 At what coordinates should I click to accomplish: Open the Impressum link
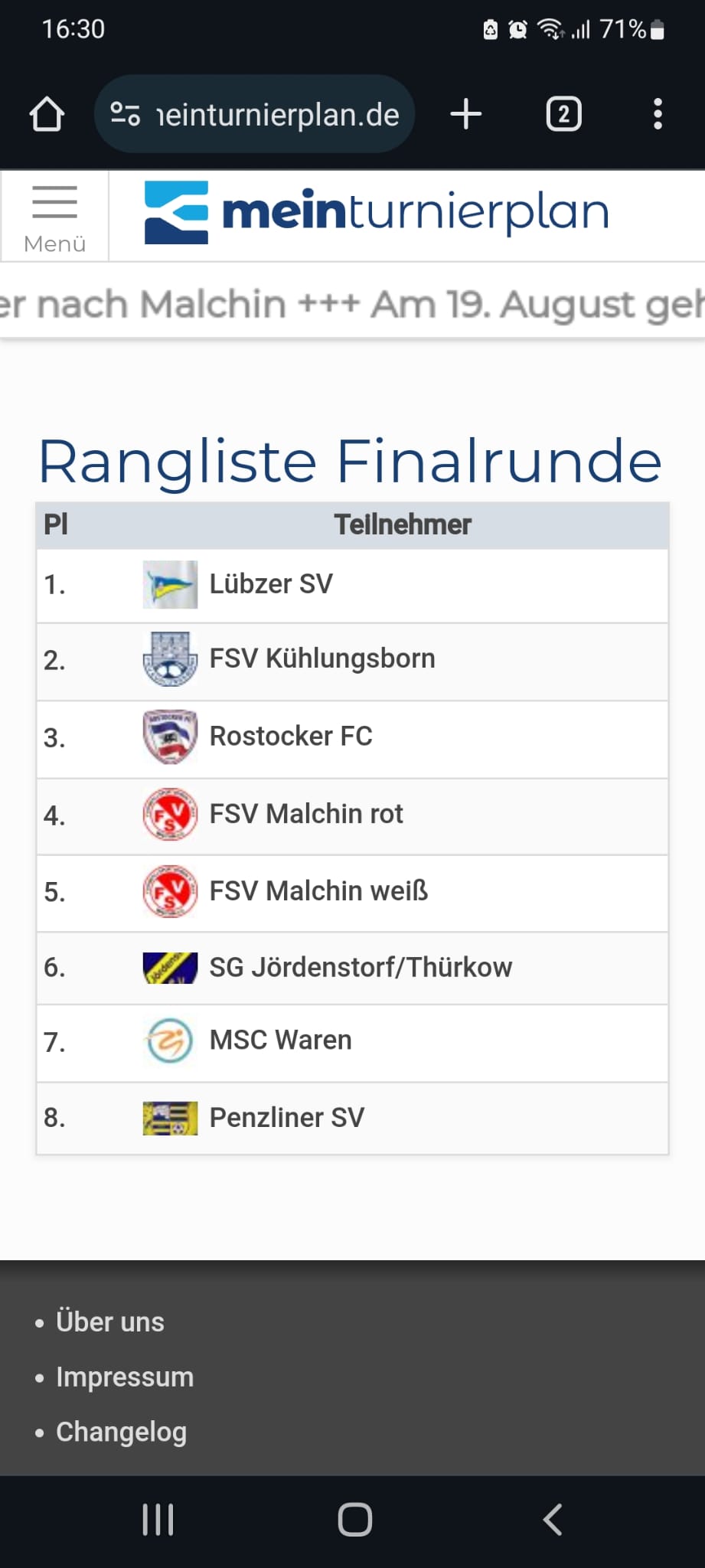[x=125, y=1377]
